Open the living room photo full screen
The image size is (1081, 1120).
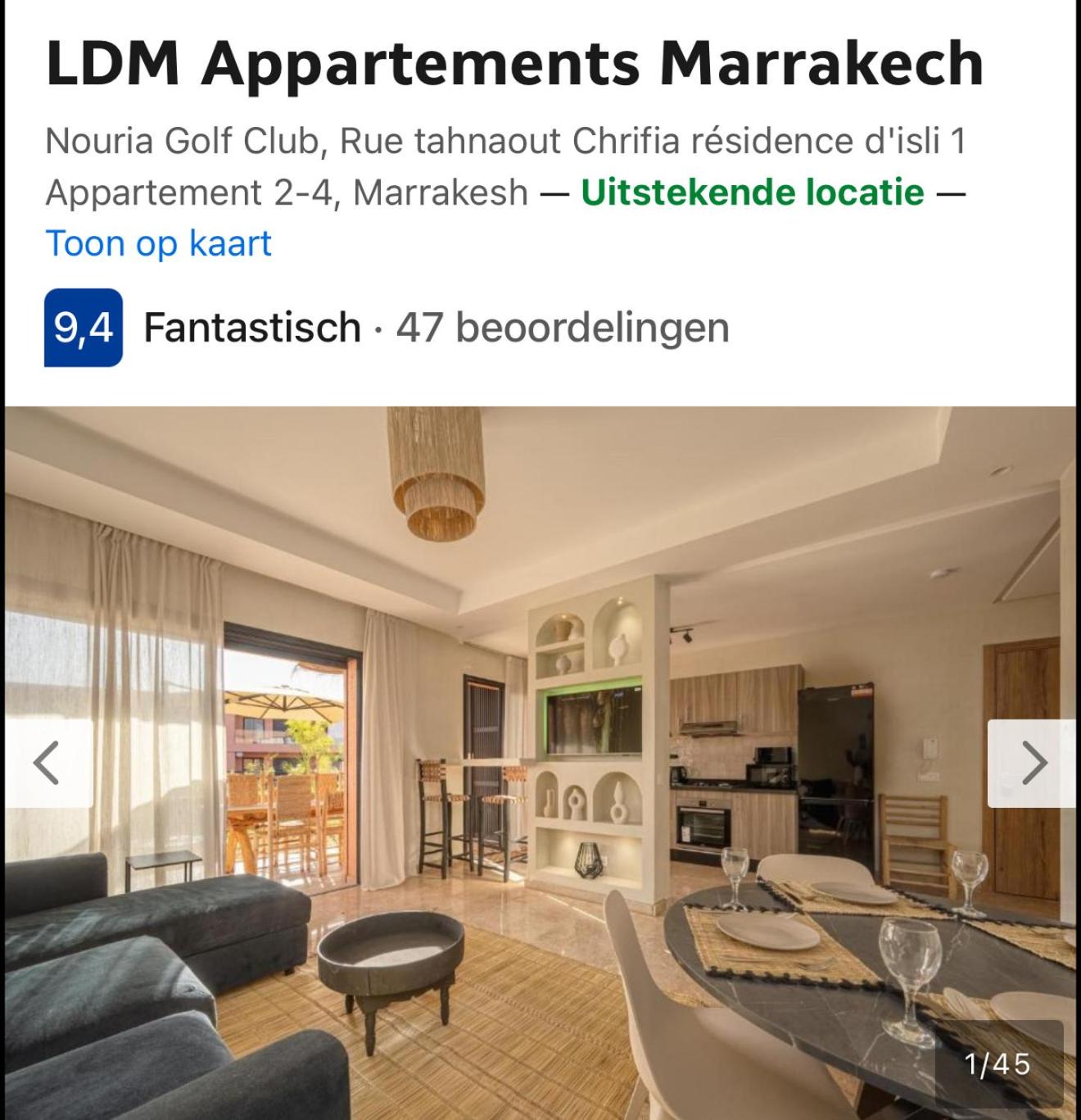click(540, 655)
